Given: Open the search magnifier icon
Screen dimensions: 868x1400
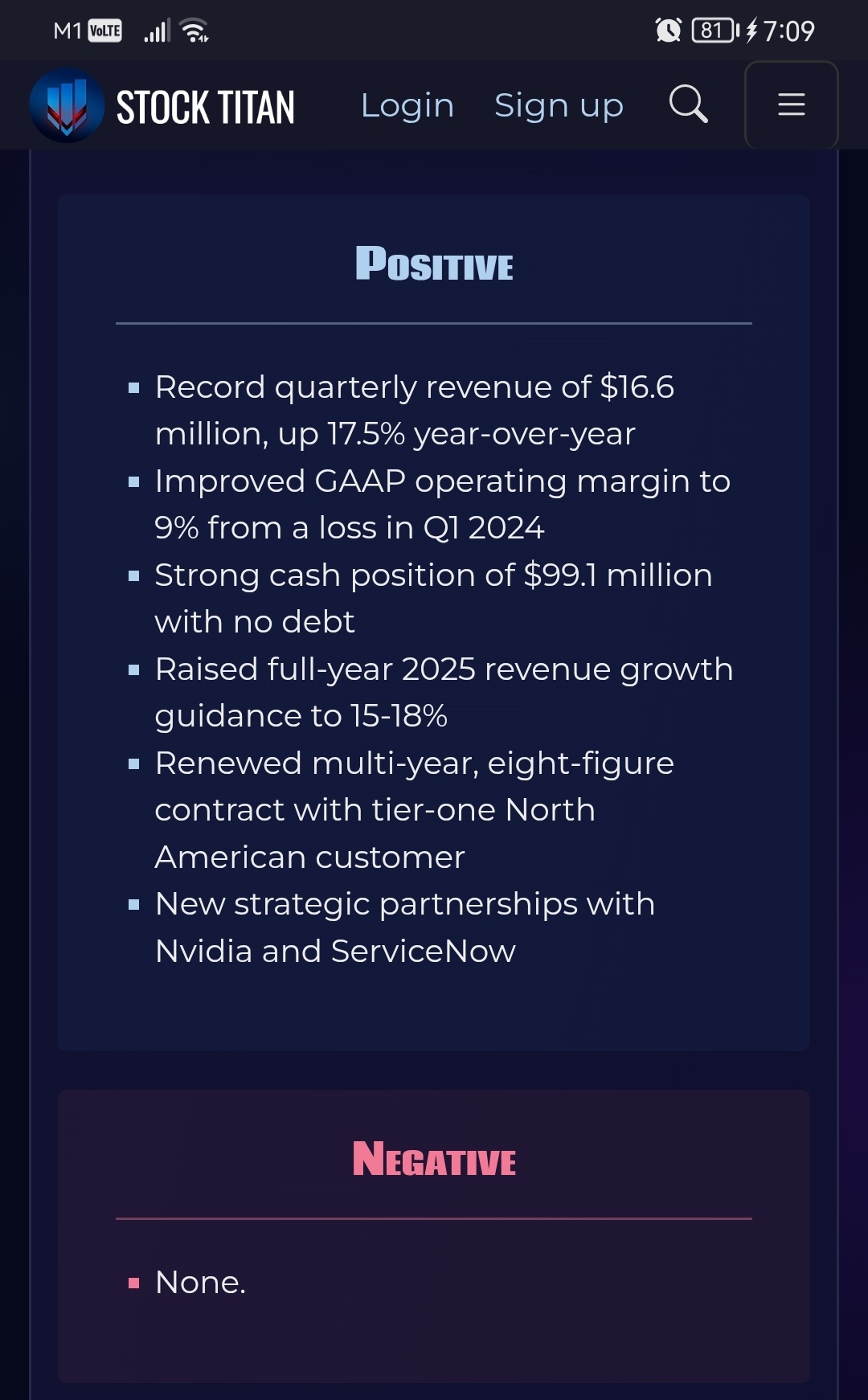Looking at the screenshot, I should coord(688,104).
